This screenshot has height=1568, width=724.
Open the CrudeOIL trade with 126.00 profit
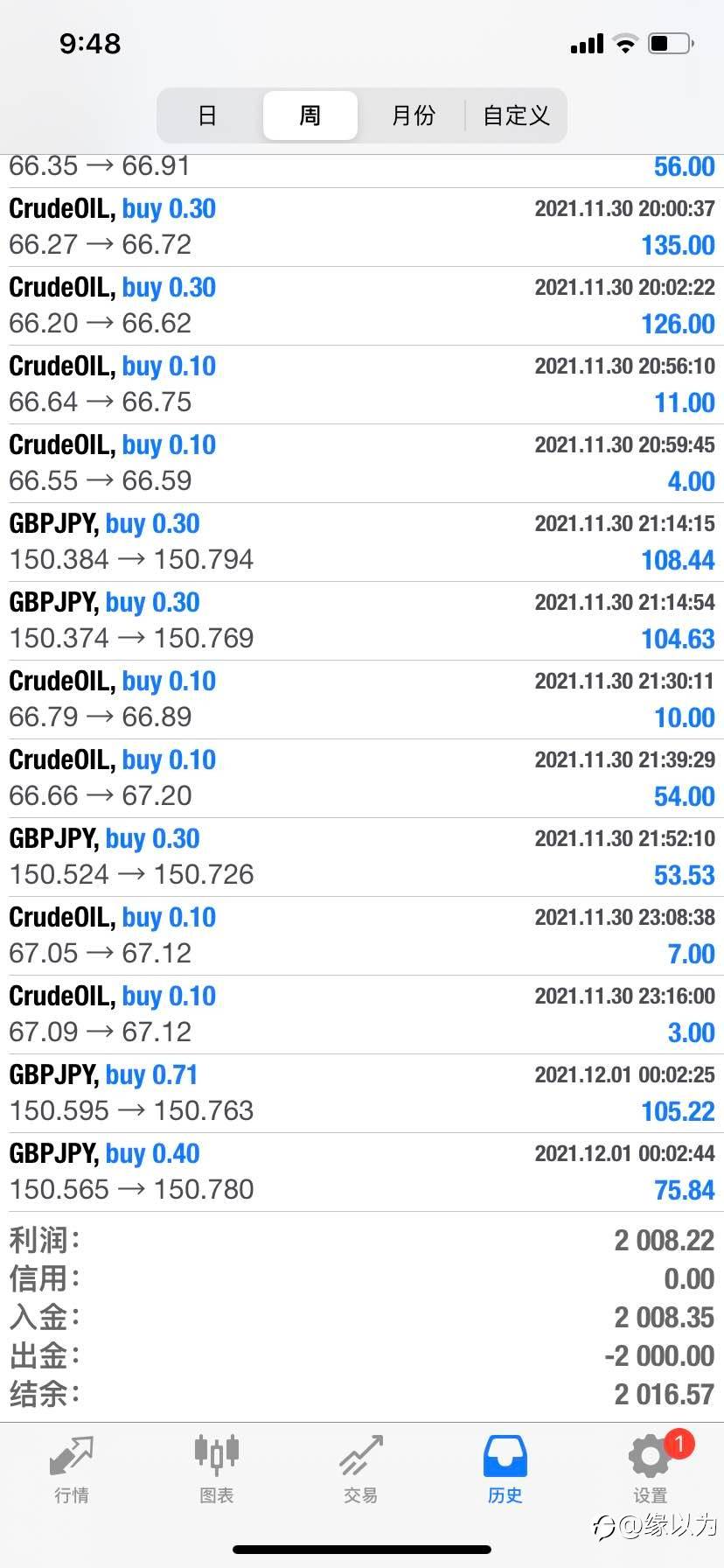(362, 306)
